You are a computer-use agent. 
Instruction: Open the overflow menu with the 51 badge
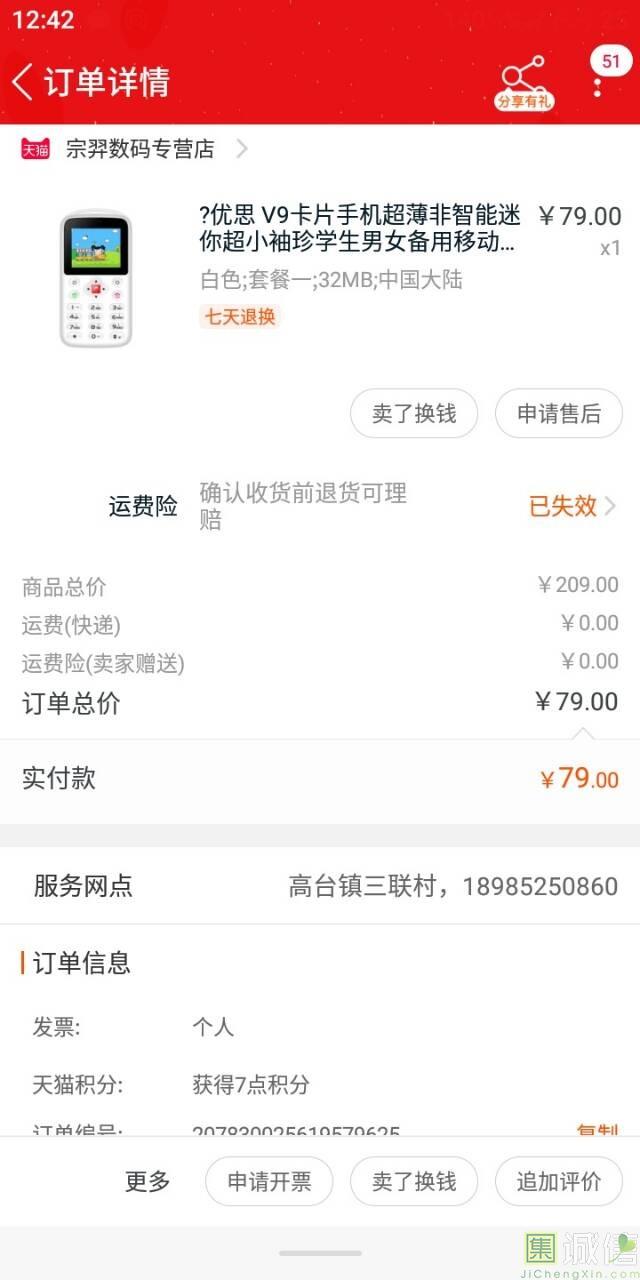tap(598, 80)
